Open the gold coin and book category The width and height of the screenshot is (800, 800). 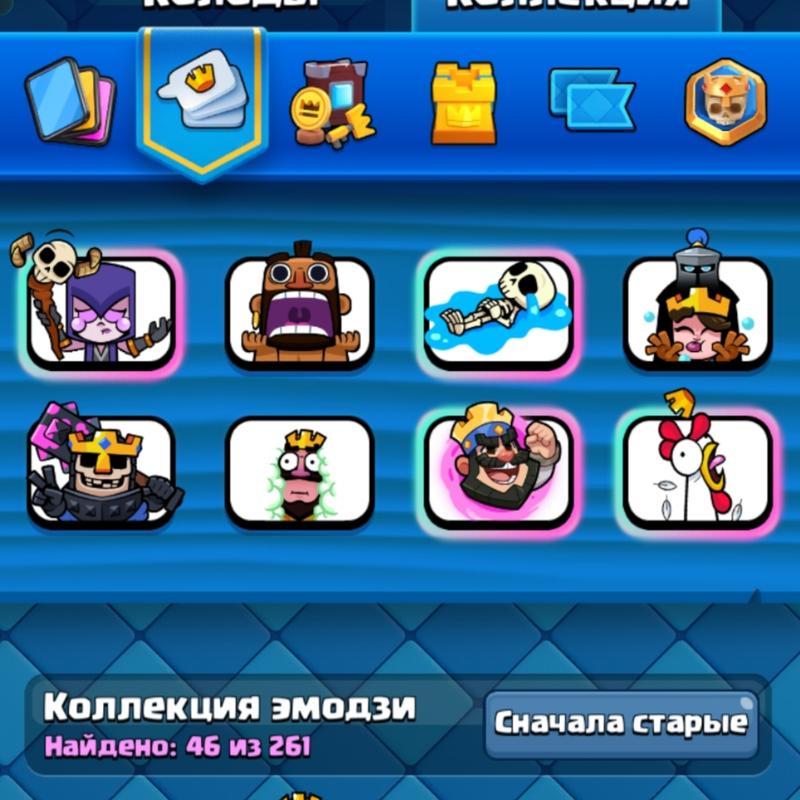tap(332, 103)
